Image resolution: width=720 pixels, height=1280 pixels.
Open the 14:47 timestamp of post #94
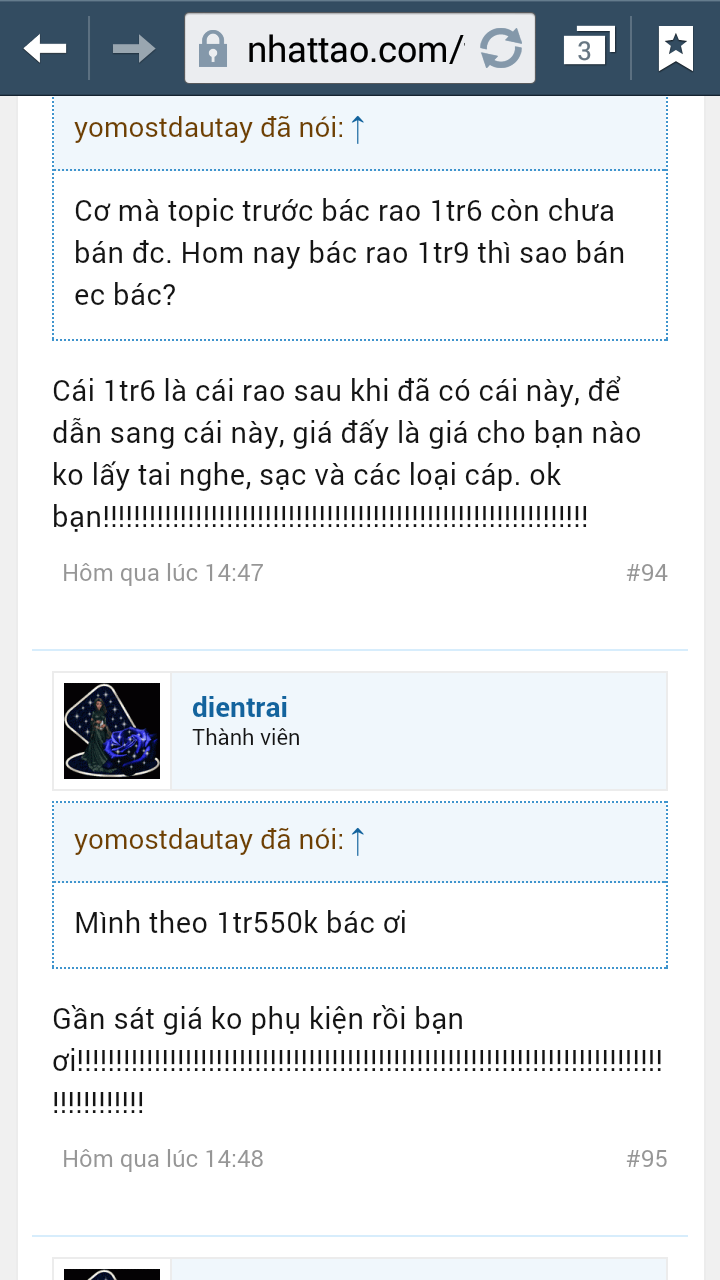(163, 573)
